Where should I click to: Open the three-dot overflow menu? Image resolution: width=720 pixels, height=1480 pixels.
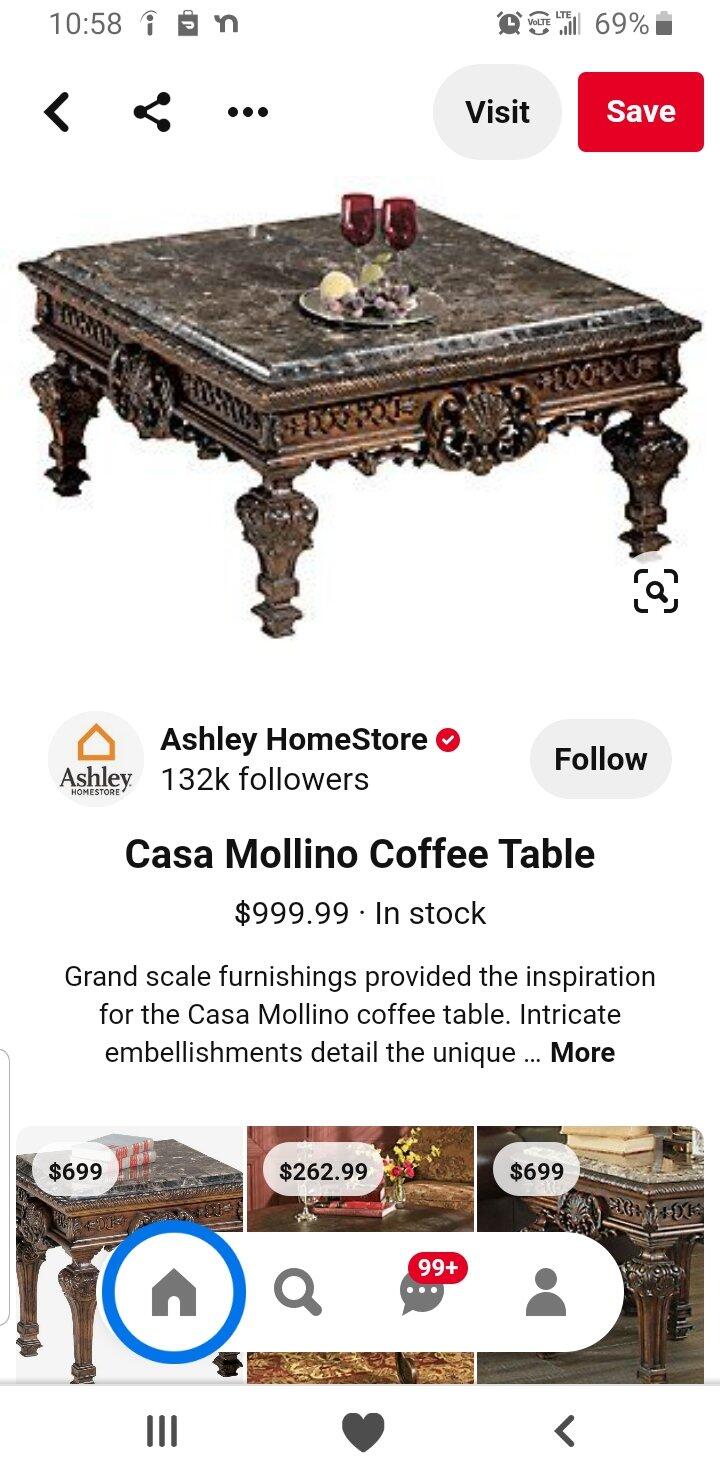pyautogui.click(x=247, y=112)
